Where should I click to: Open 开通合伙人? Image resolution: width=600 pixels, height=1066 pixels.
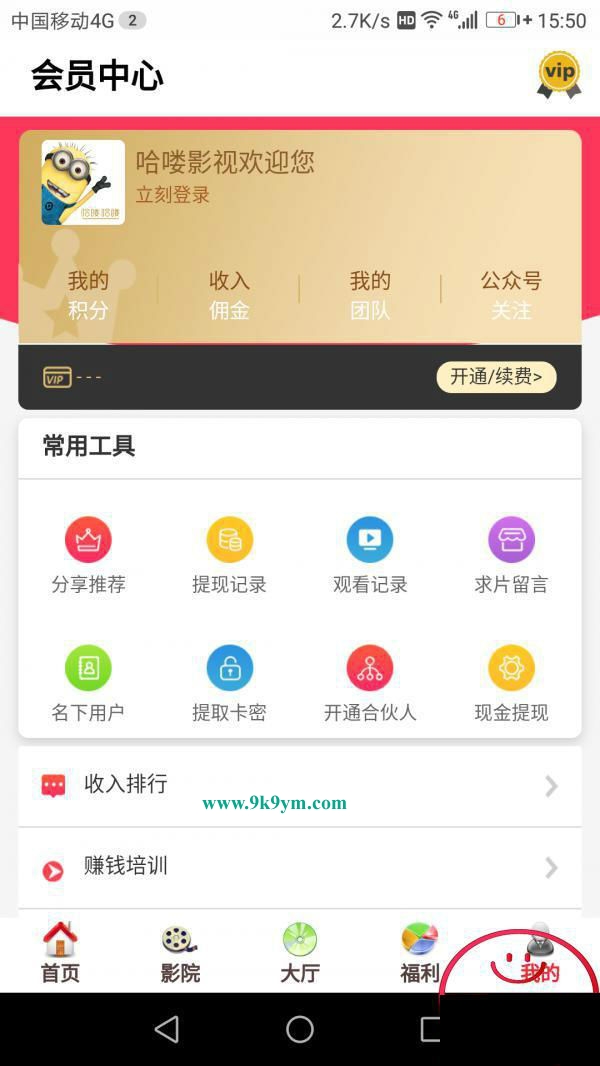[x=370, y=684]
